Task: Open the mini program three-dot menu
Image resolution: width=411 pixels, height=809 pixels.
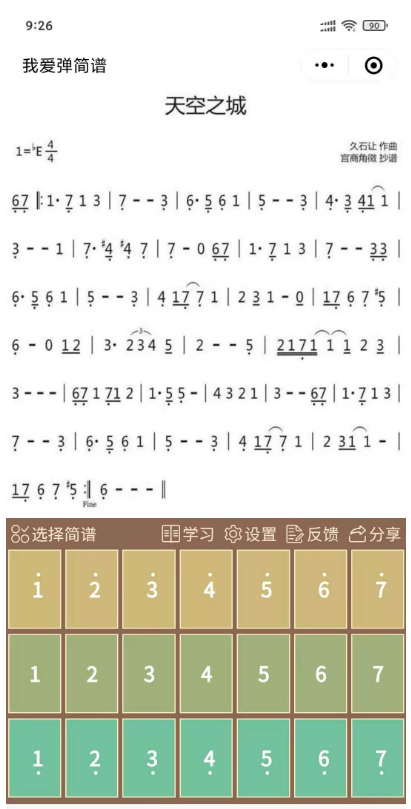Action: [x=324, y=66]
